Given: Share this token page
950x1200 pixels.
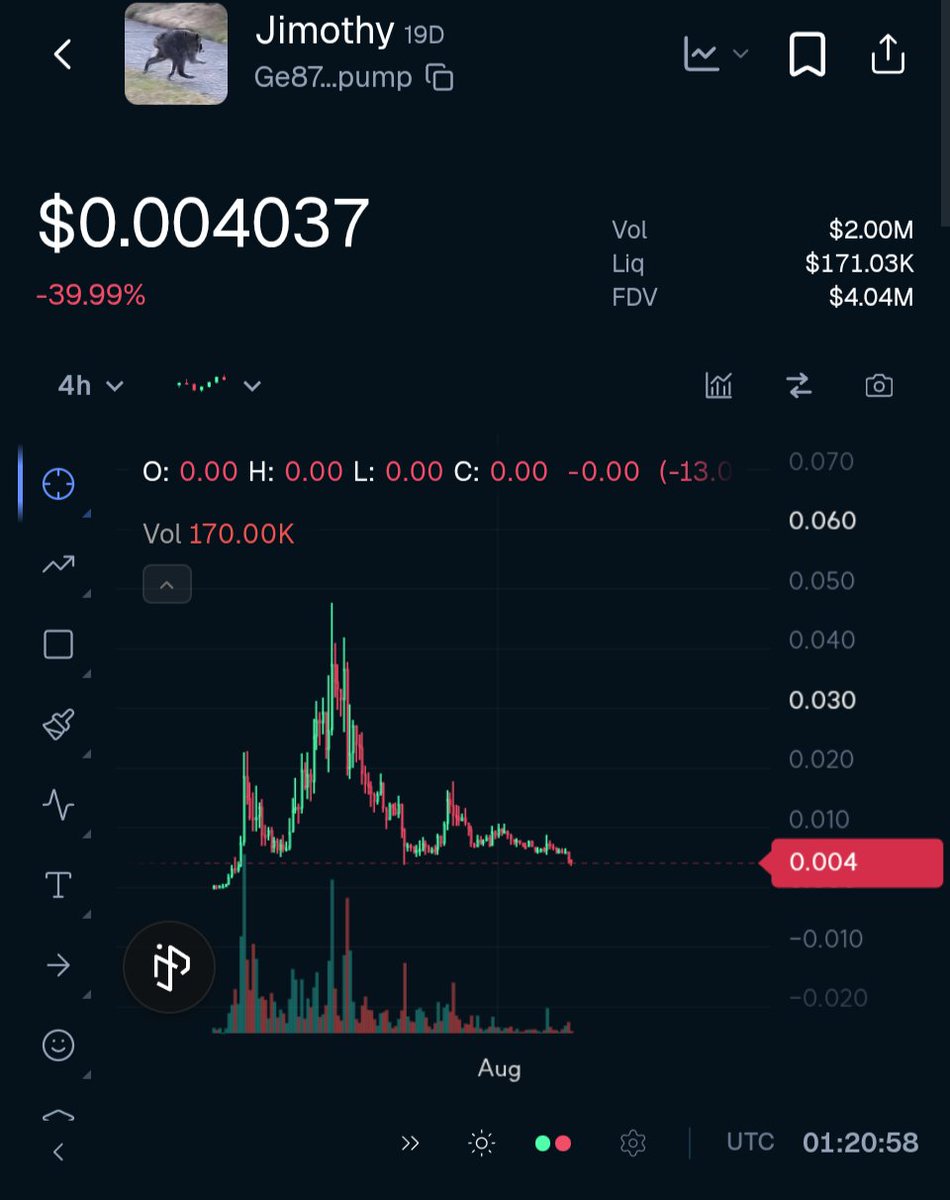Looking at the screenshot, I should pos(887,54).
